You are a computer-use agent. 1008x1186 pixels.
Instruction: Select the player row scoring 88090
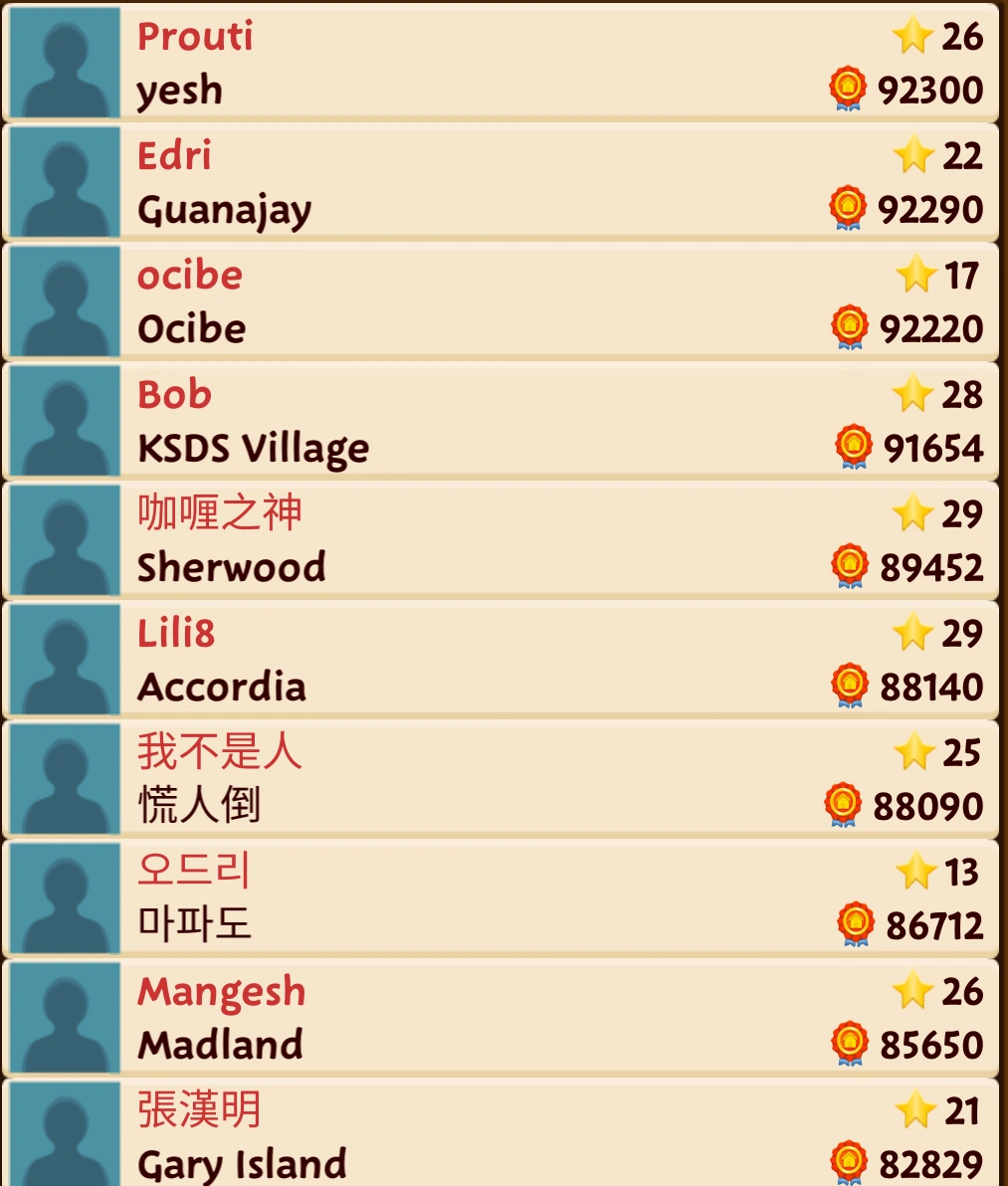coord(504,779)
